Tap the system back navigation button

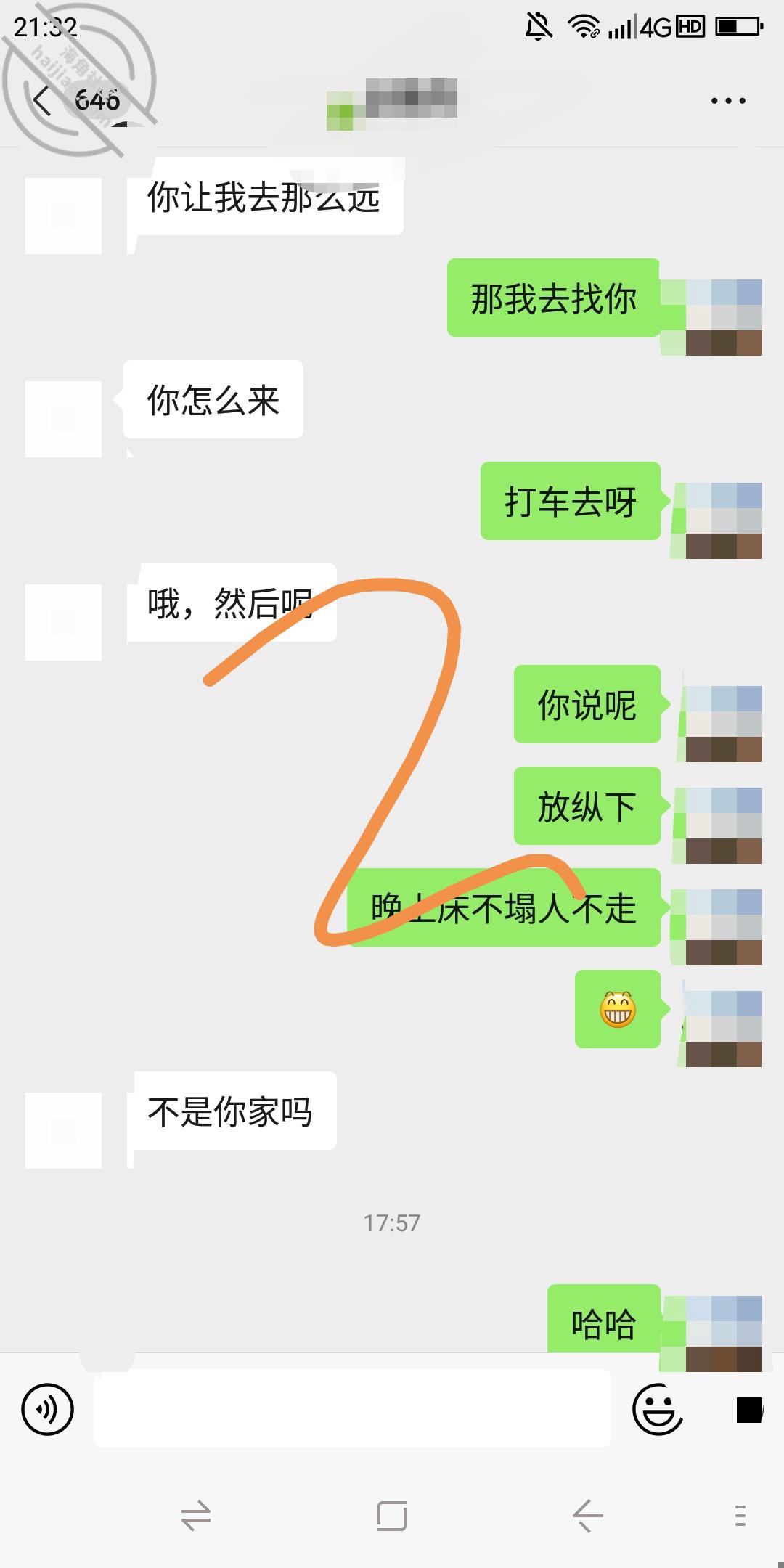coord(587,1516)
